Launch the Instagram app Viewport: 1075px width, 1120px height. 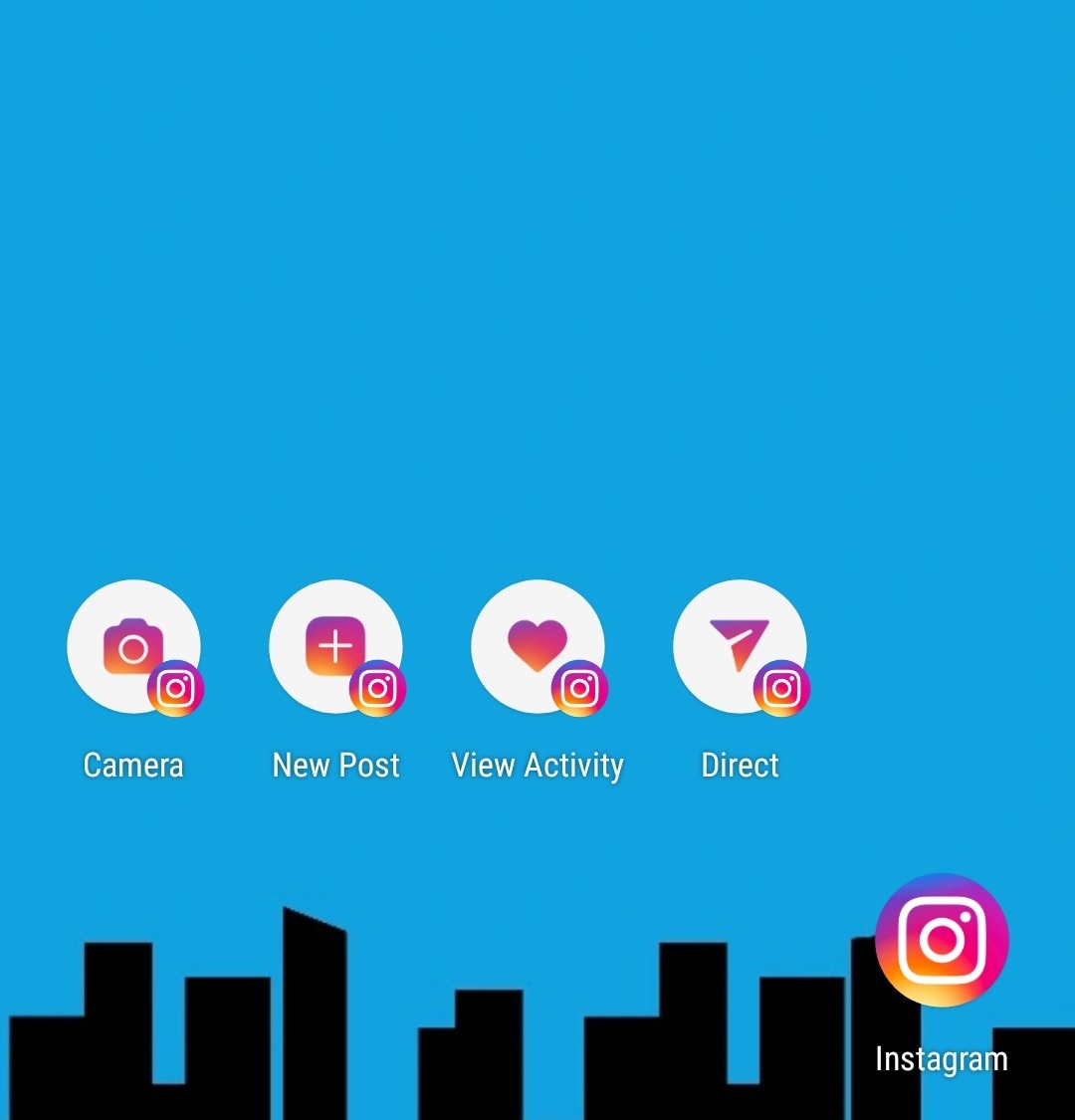[x=942, y=941]
